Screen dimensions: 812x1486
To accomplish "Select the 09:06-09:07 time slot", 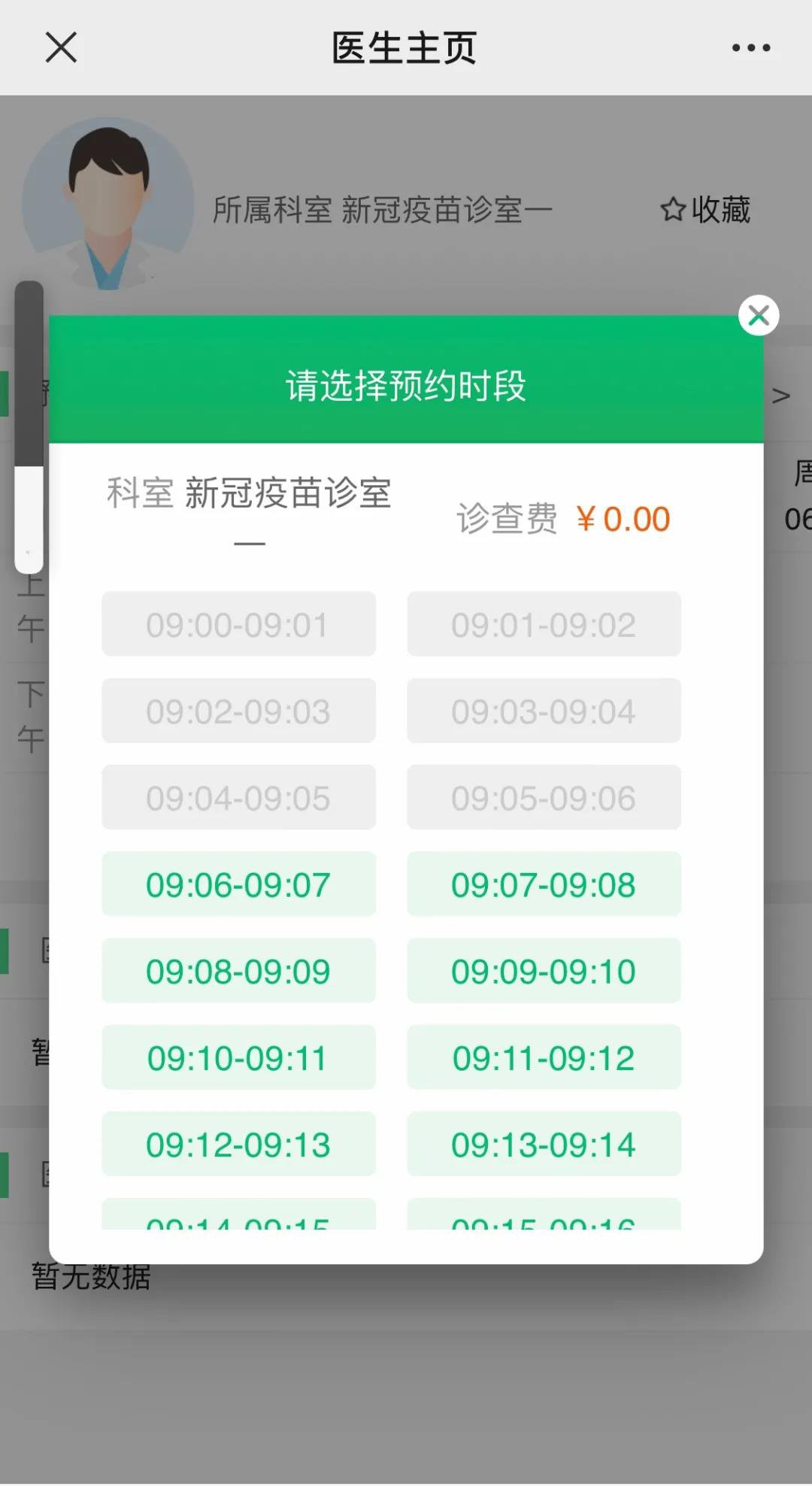I will 238,884.
